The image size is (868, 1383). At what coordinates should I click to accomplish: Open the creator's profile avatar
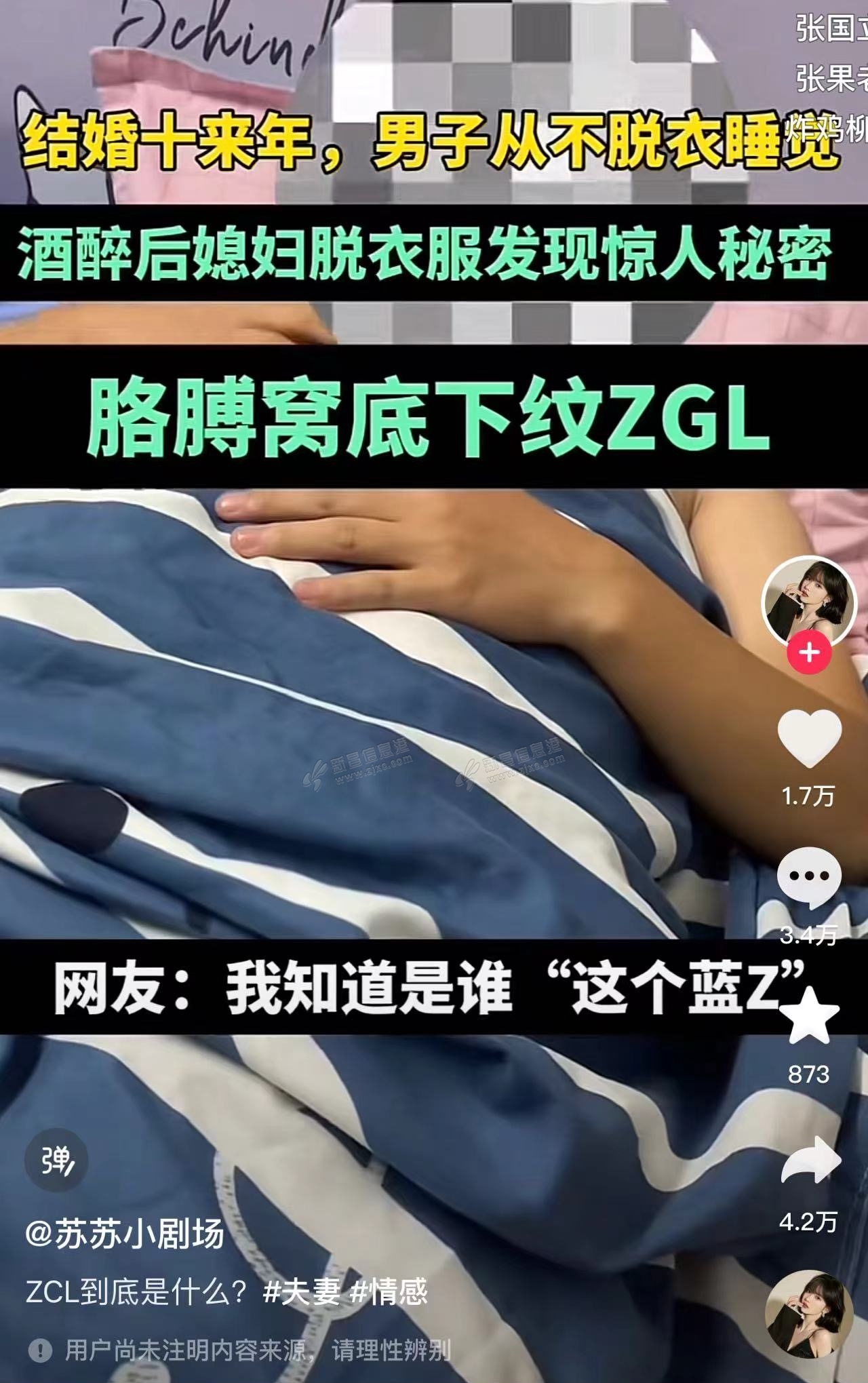coord(809,598)
